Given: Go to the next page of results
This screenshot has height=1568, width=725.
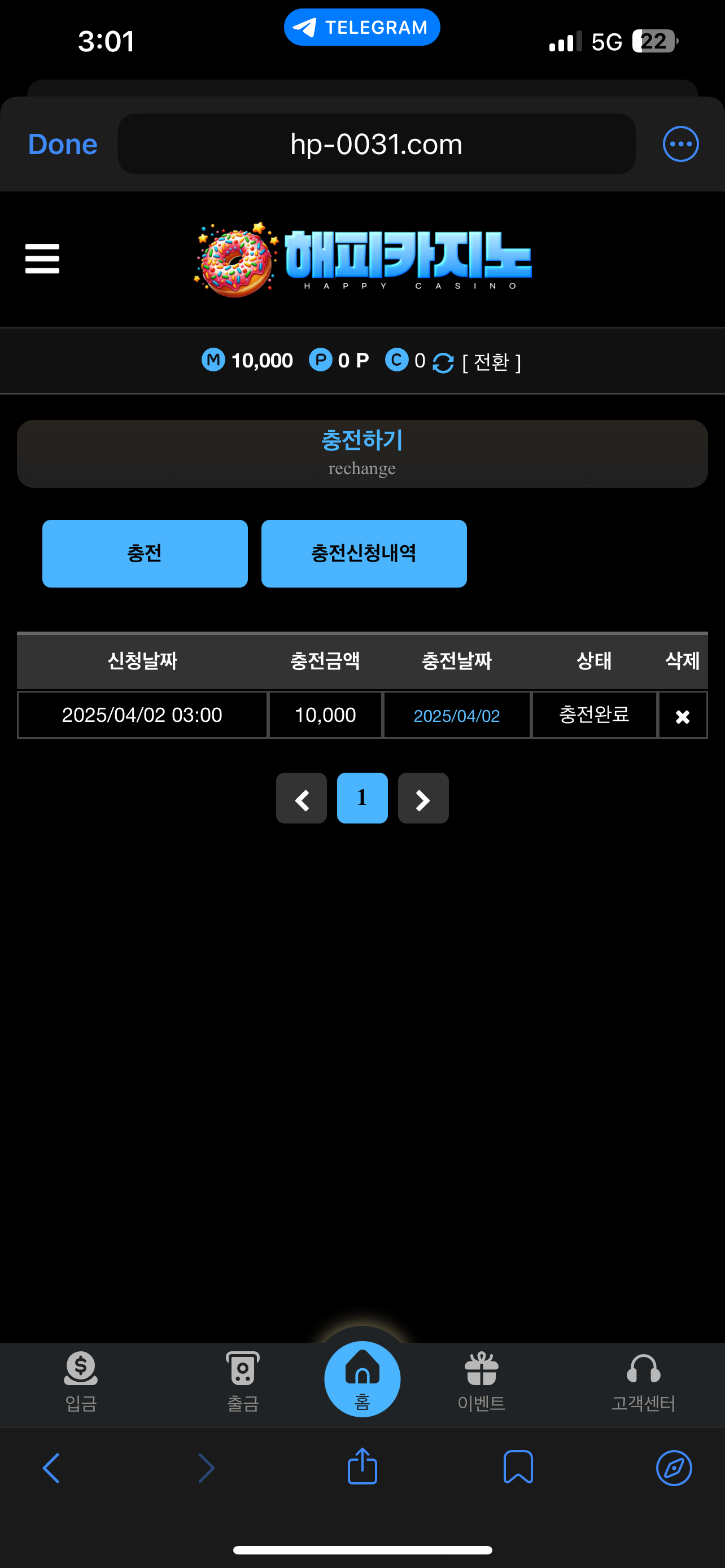Looking at the screenshot, I should point(423,799).
